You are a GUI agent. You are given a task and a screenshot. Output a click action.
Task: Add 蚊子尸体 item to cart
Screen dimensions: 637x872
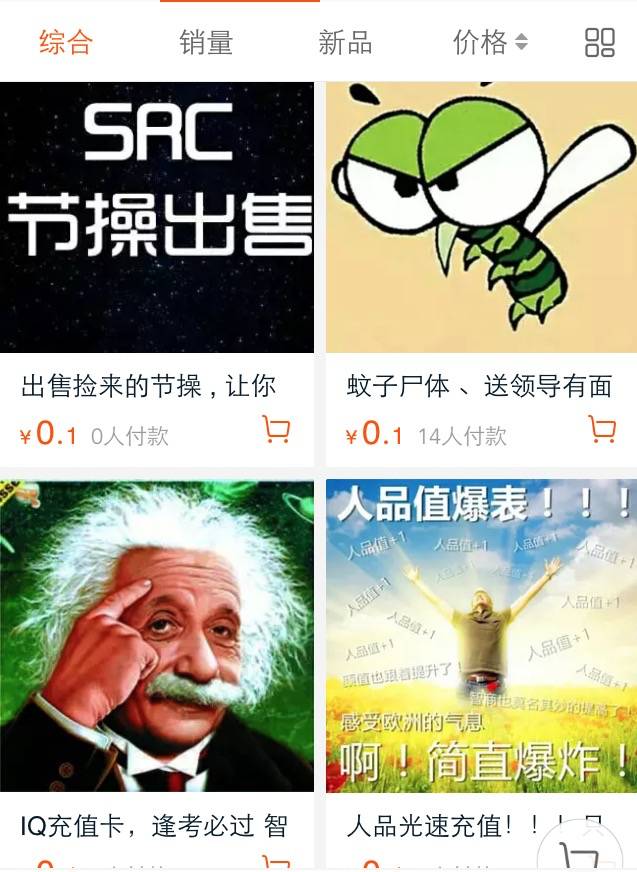coord(602,430)
